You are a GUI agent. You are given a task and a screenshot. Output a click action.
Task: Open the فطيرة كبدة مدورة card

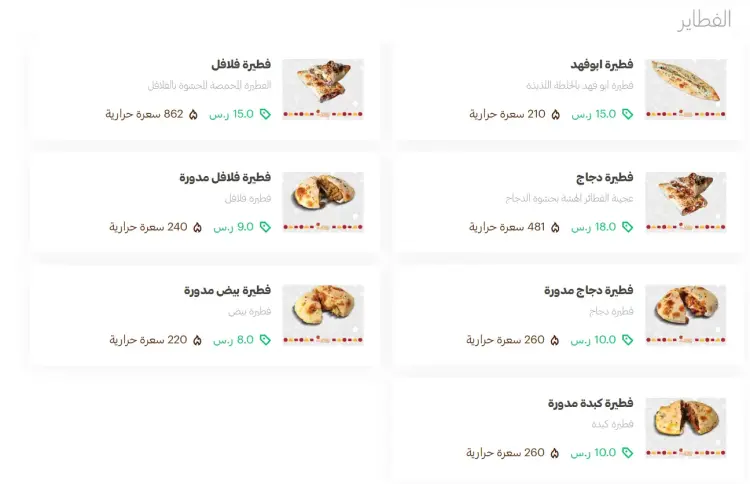(566, 429)
